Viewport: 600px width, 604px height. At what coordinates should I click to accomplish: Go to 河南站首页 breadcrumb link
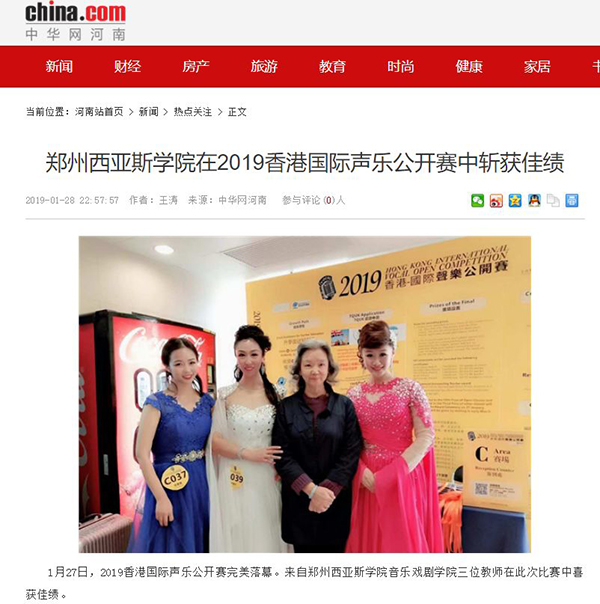99,112
